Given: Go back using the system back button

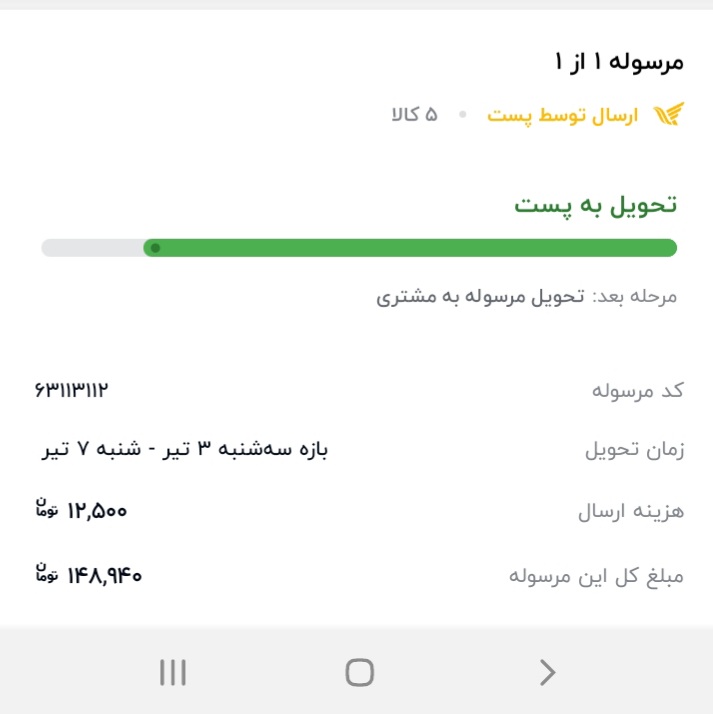Looking at the screenshot, I should click(x=547, y=673).
